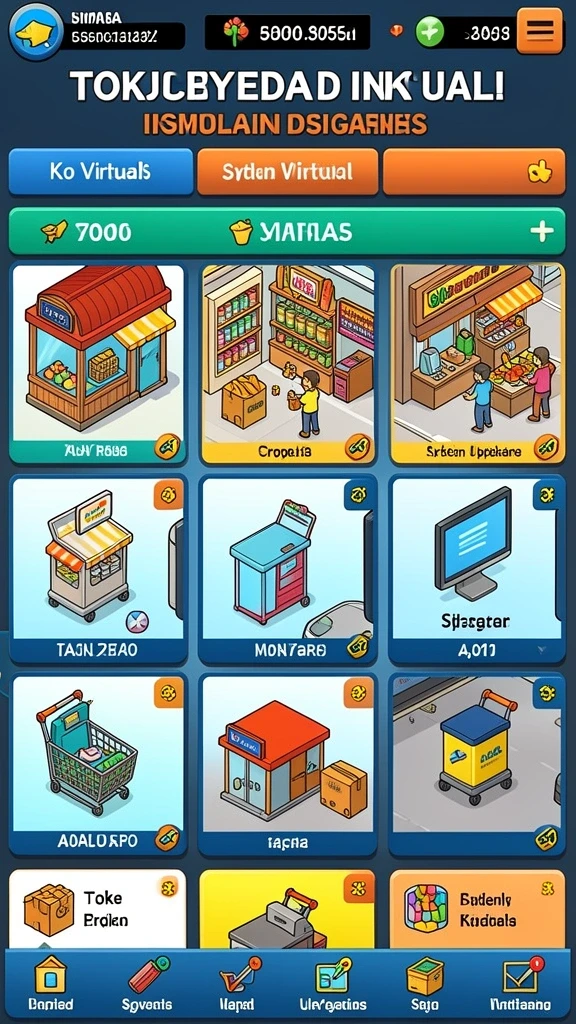Open the Badenly Kudoals orange card
Image resolution: width=576 pixels, height=1024 pixels.
(x=477, y=908)
